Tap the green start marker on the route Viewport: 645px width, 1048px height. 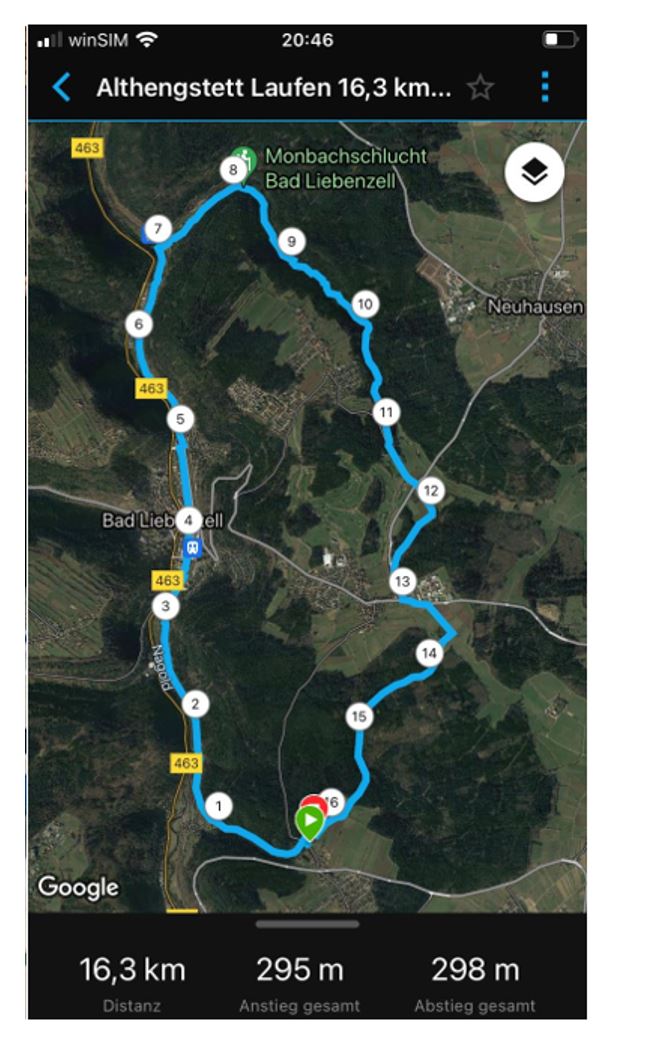click(309, 823)
